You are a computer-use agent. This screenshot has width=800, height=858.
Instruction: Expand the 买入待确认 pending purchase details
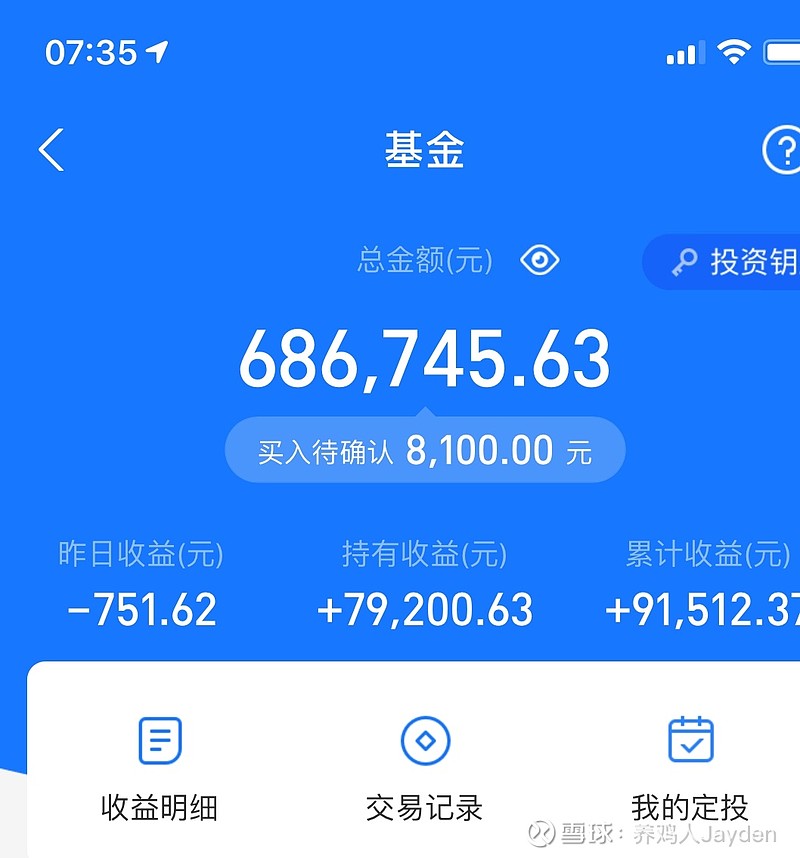point(424,450)
